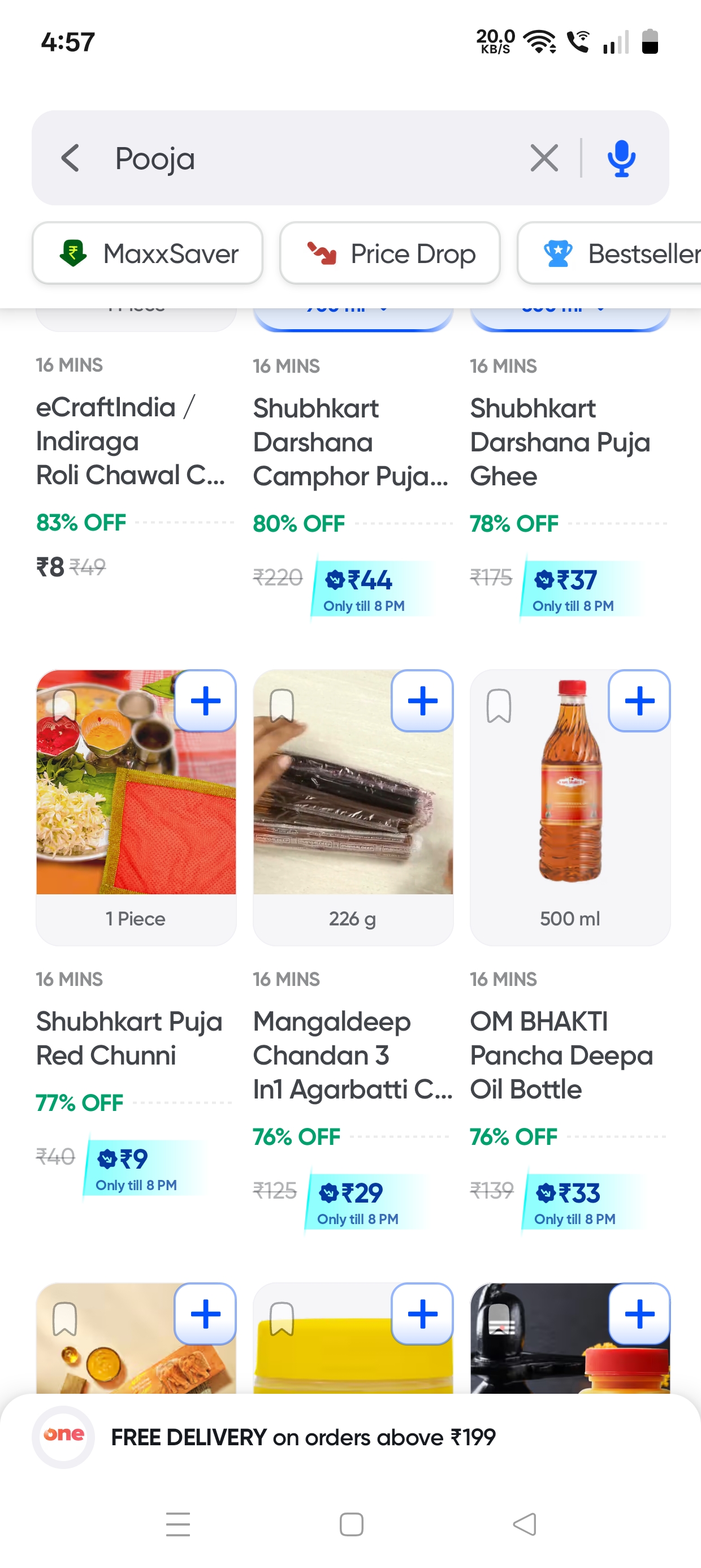
Task: Edit the Pooja search field
Action: point(304,158)
